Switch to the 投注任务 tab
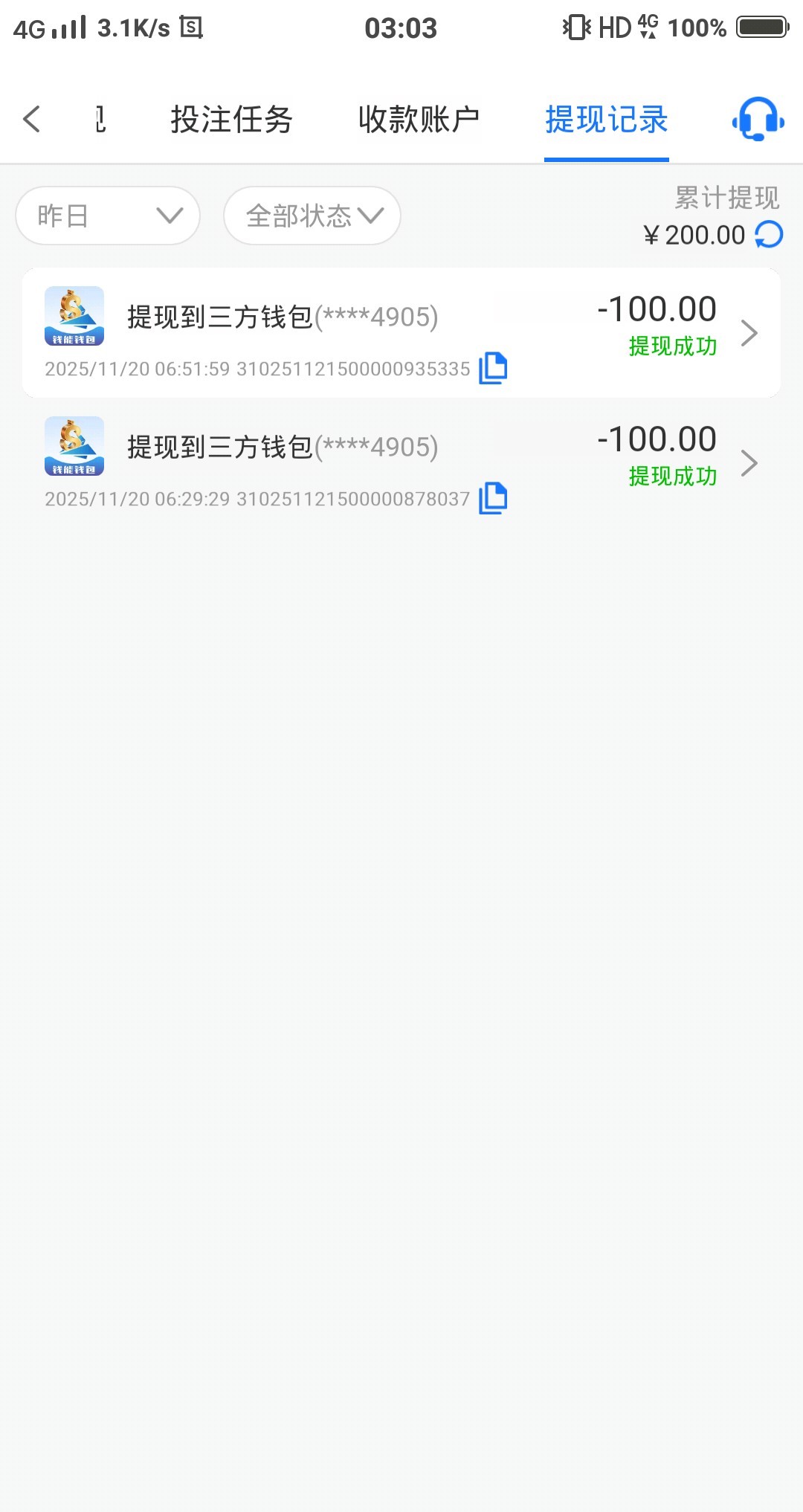Viewport: 803px width, 1512px height. coord(231,119)
